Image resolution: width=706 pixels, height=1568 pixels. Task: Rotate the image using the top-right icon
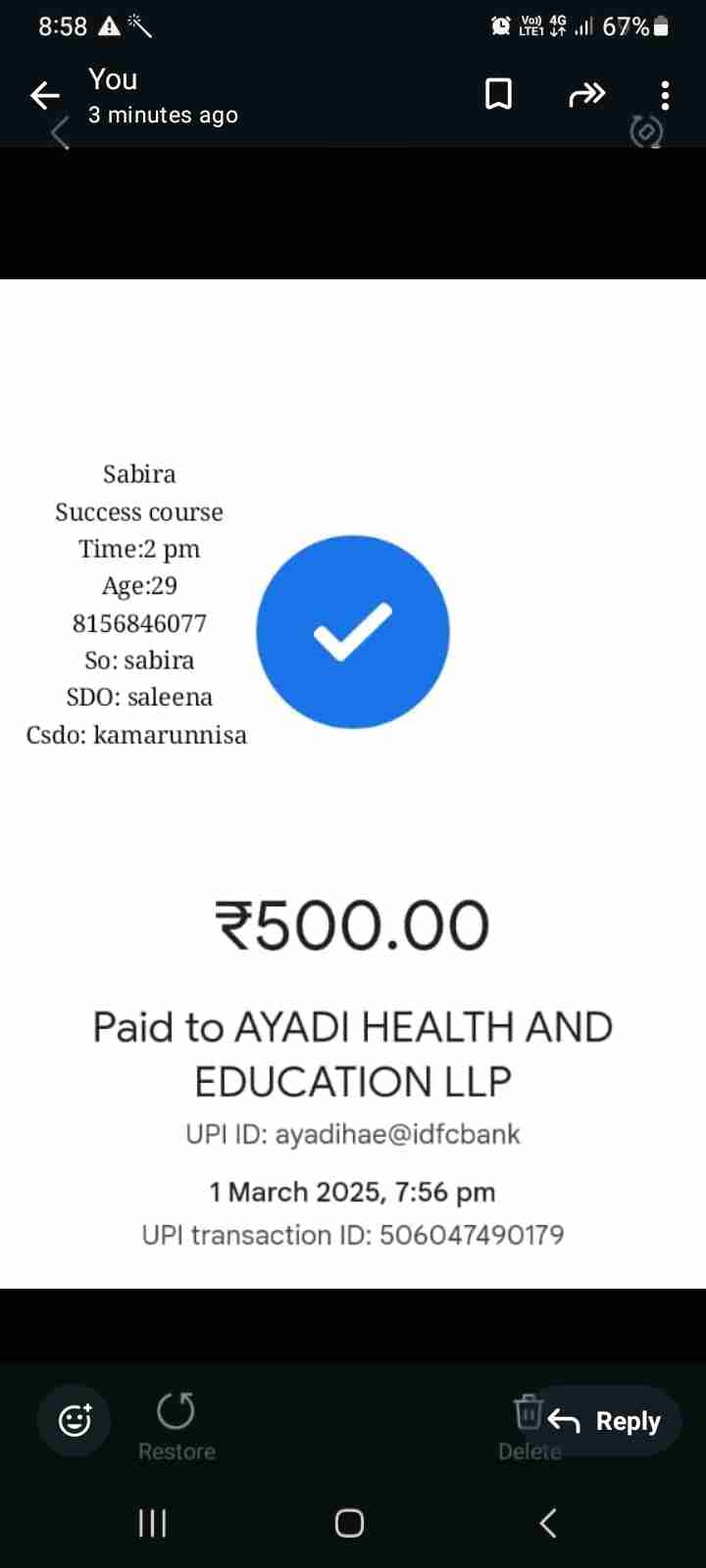click(646, 131)
